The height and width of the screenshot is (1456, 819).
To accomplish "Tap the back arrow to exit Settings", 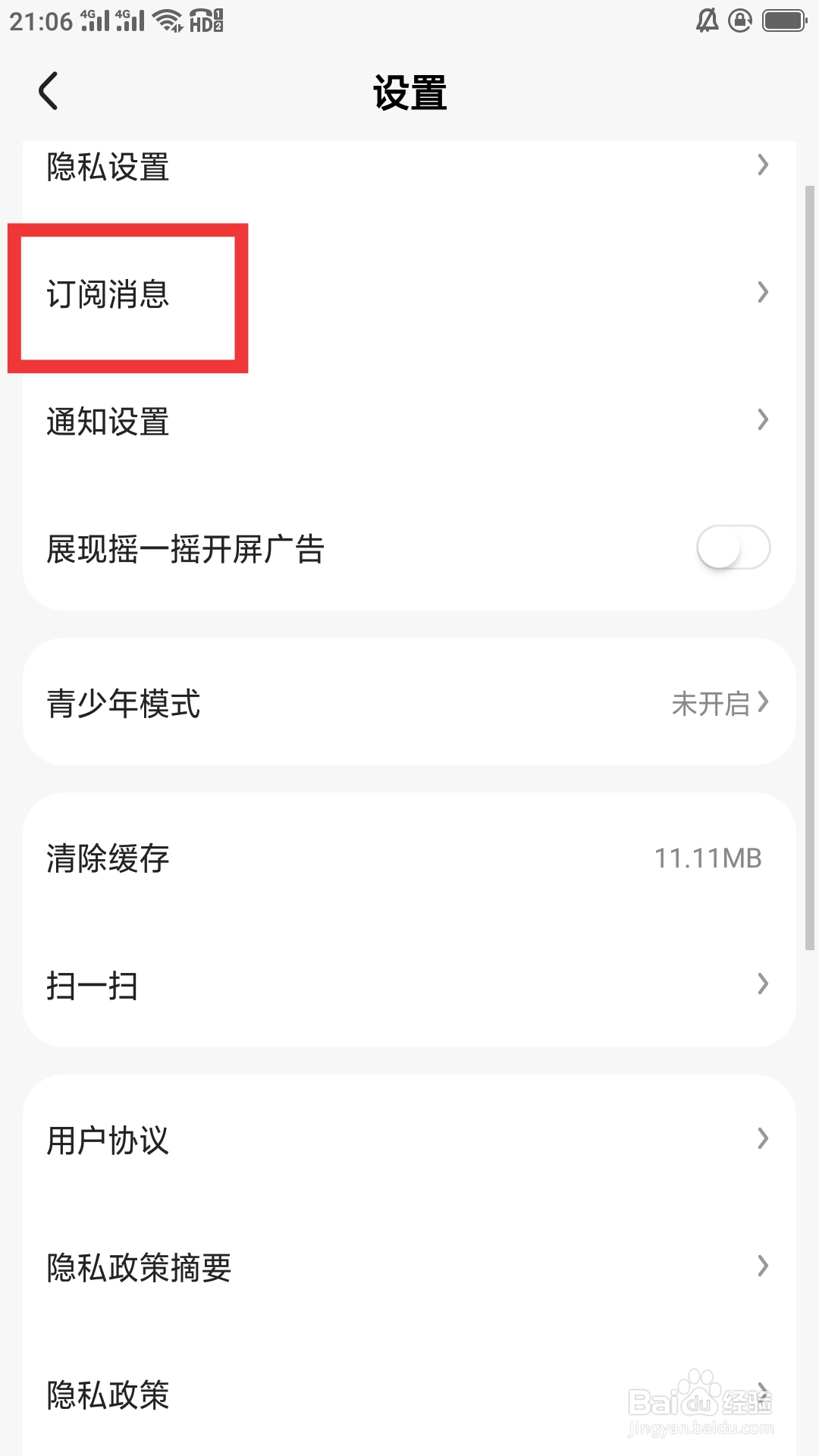I will 48,90.
